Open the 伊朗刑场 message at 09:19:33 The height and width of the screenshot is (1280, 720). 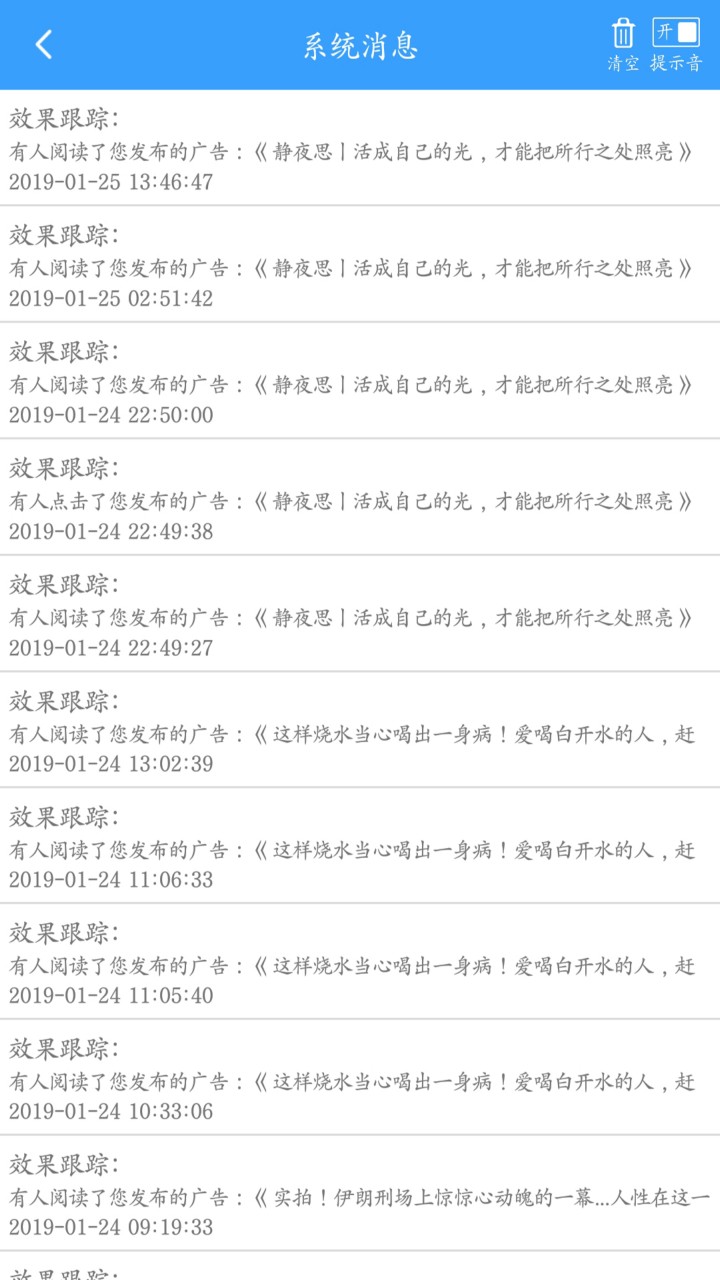(360, 1195)
